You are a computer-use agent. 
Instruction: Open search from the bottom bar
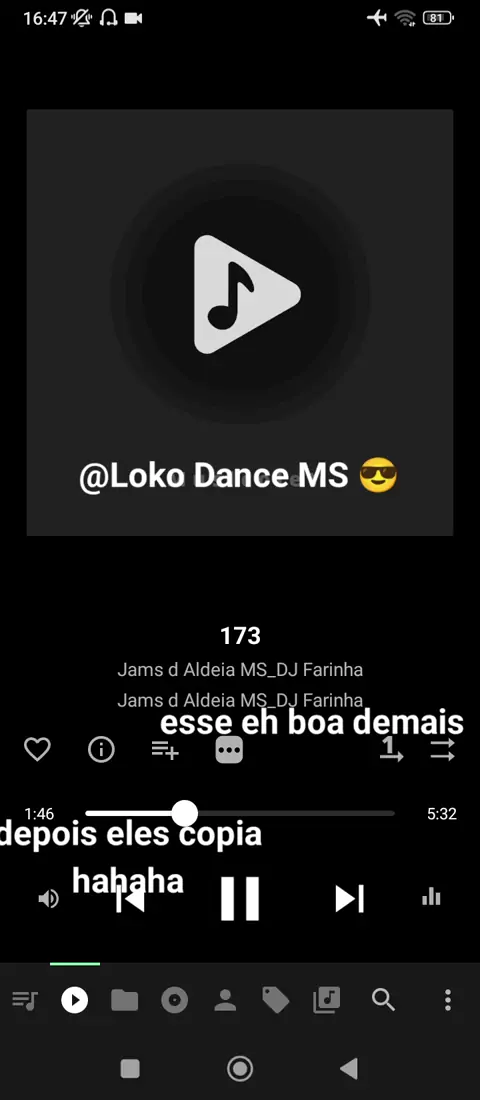pos(383,1000)
